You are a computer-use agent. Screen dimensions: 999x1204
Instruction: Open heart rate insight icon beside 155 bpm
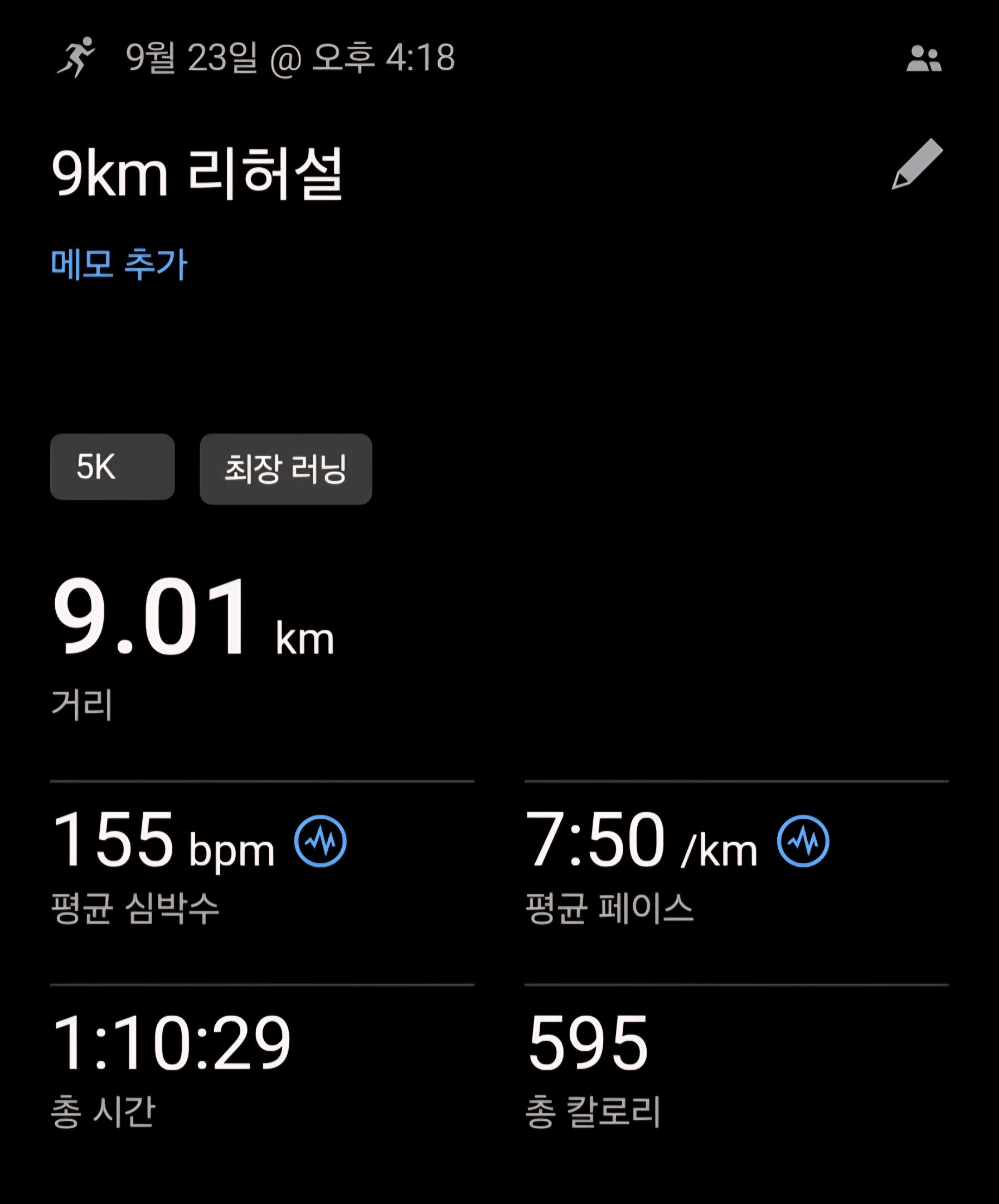tap(320, 841)
